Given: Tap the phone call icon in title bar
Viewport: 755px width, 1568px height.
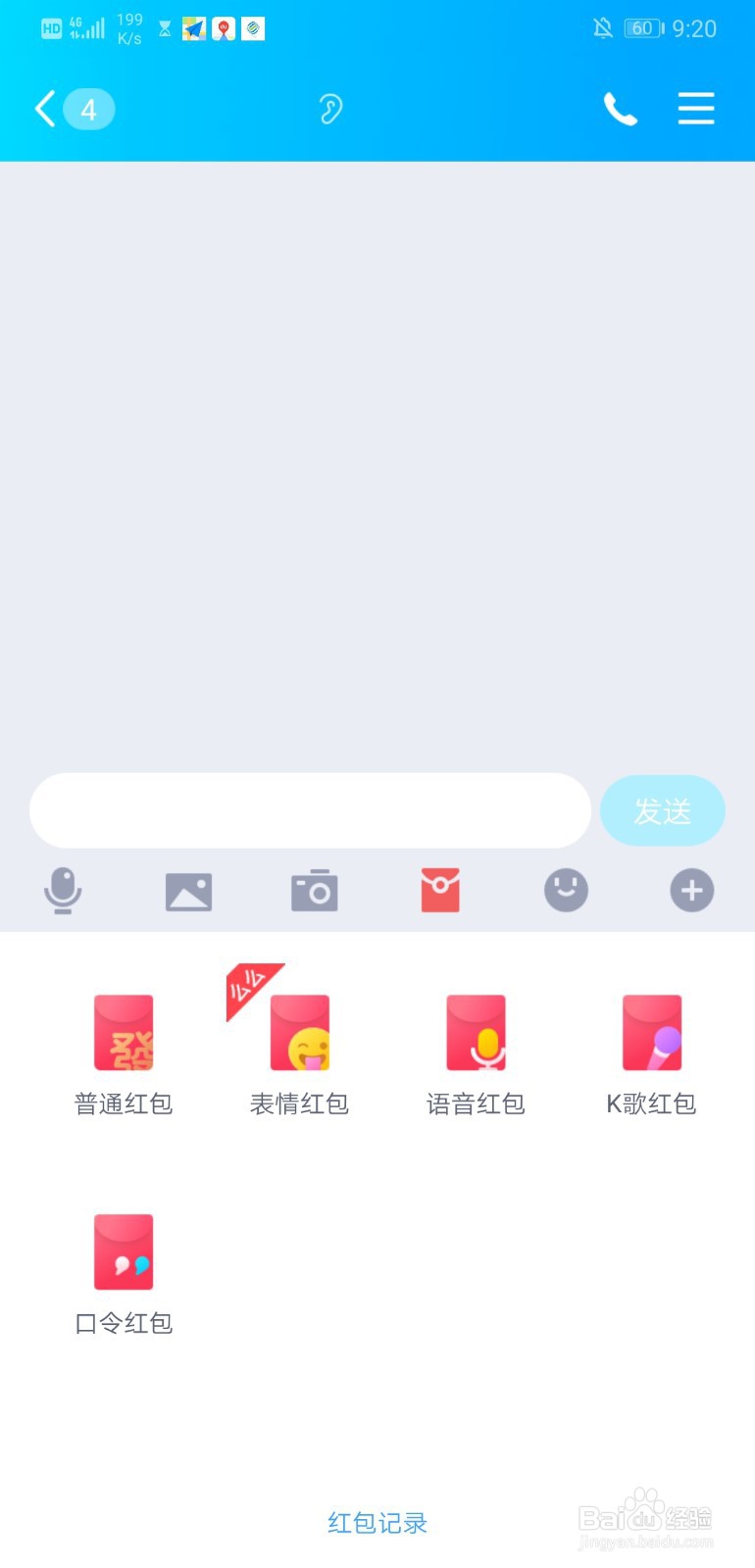Looking at the screenshot, I should (621, 109).
